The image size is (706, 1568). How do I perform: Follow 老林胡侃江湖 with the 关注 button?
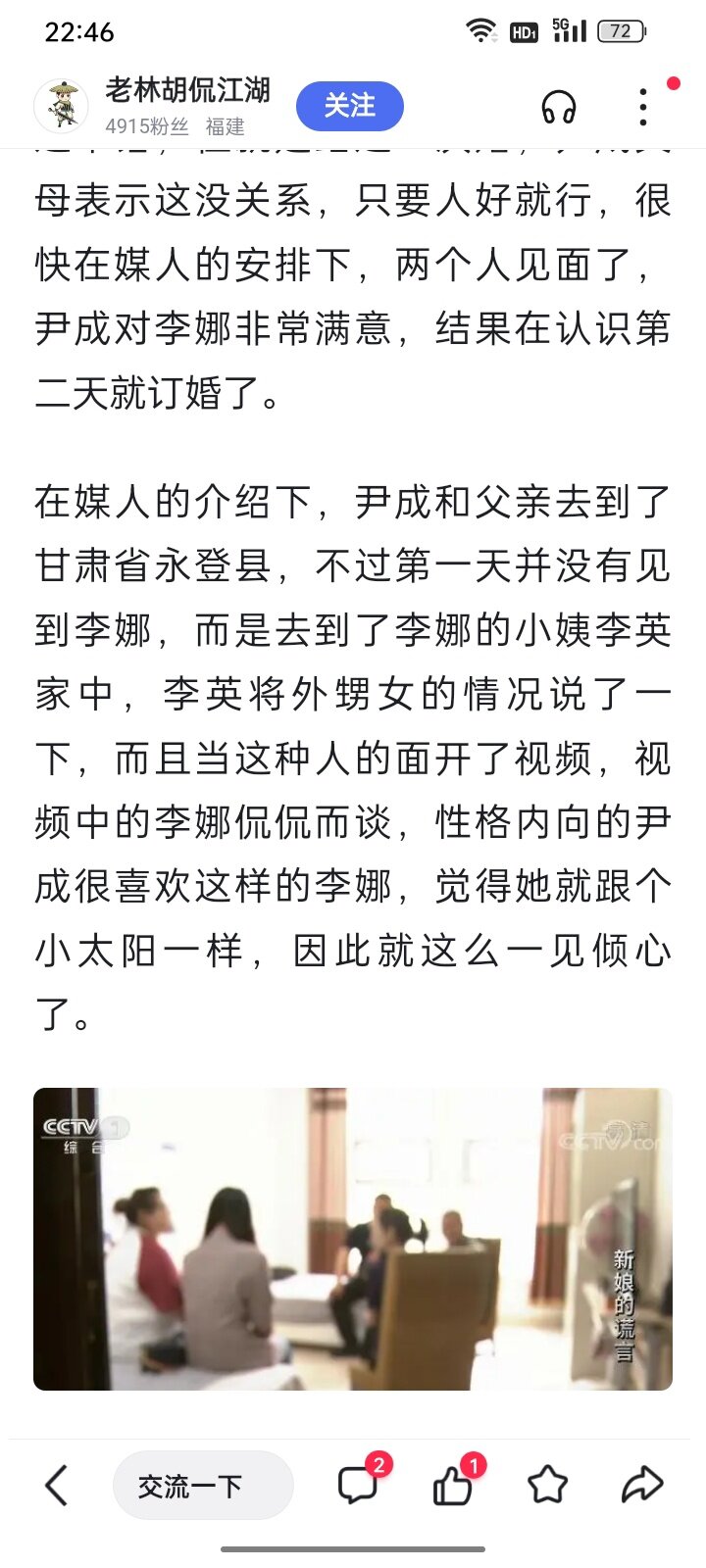pyautogui.click(x=349, y=106)
